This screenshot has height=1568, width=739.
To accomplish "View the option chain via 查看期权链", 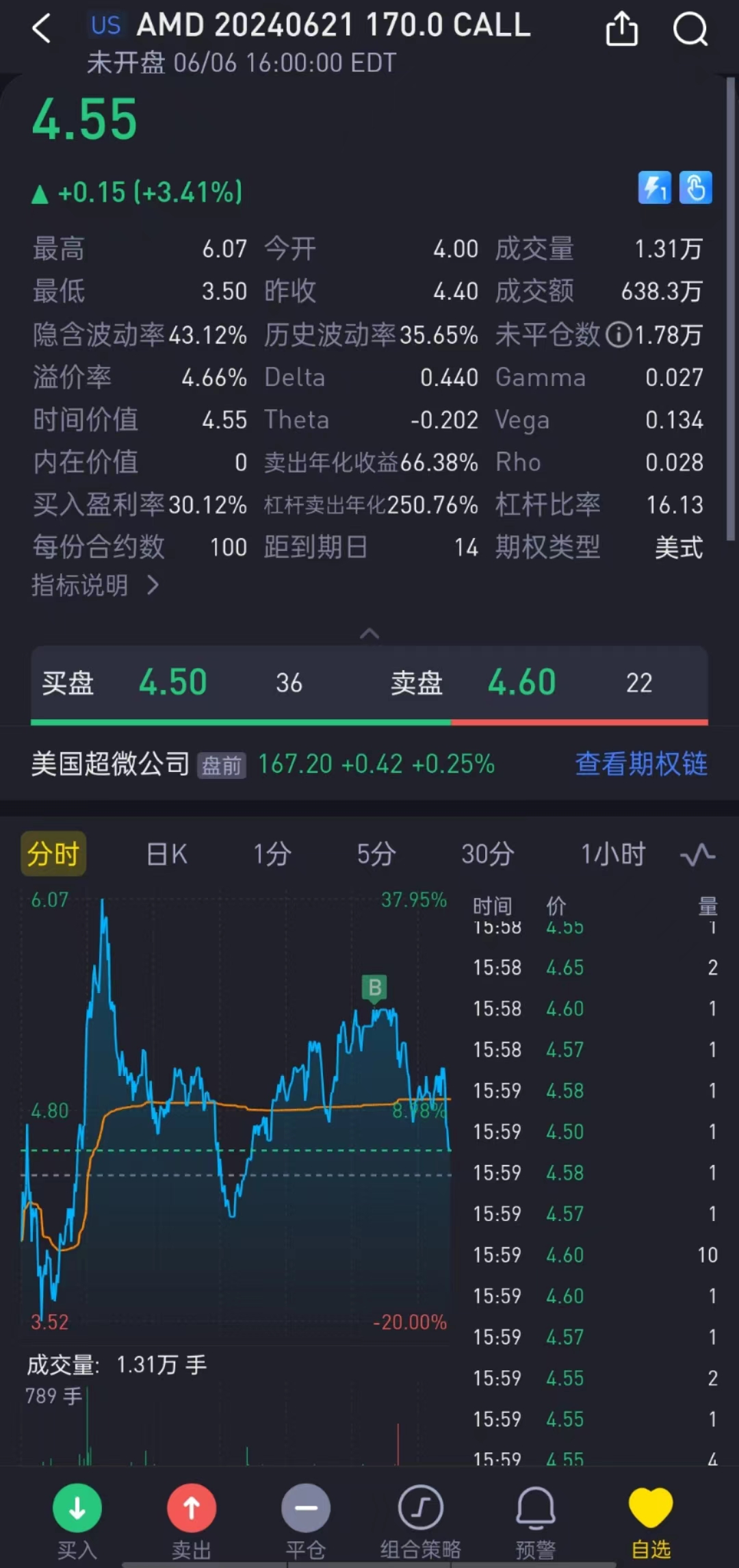I will point(641,764).
